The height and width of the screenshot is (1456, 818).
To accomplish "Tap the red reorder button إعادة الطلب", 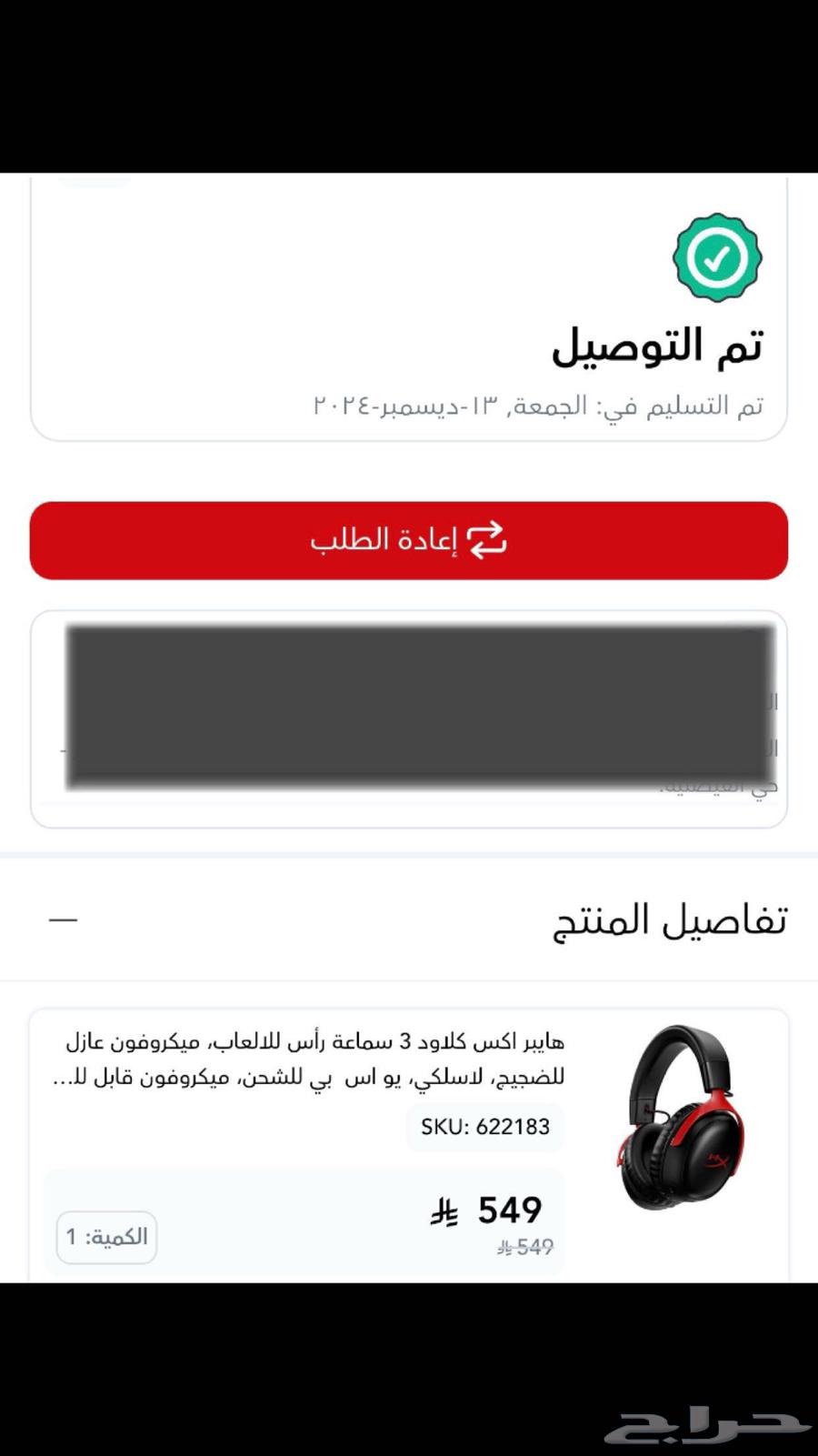I will click(408, 540).
